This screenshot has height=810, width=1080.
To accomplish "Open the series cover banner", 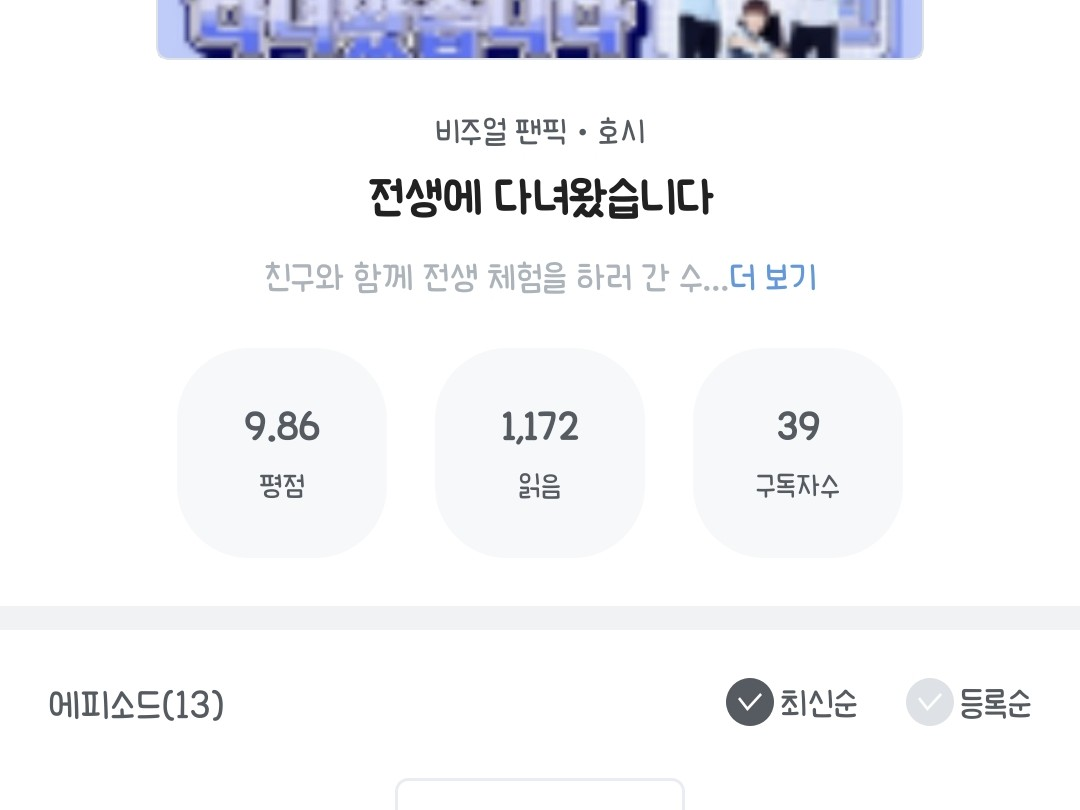I will [x=540, y=28].
